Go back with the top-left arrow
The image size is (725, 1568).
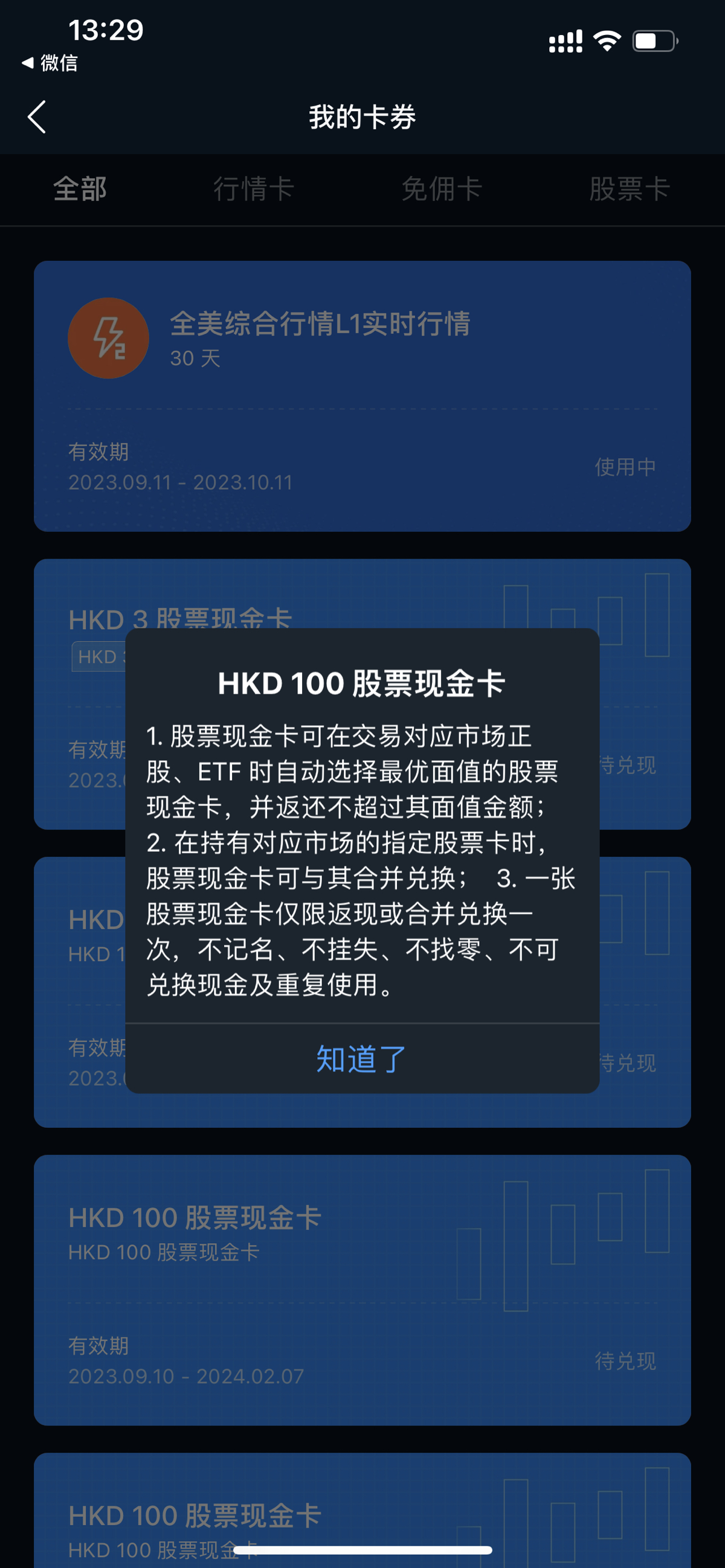pyautogui.click(x=37, y=117)
